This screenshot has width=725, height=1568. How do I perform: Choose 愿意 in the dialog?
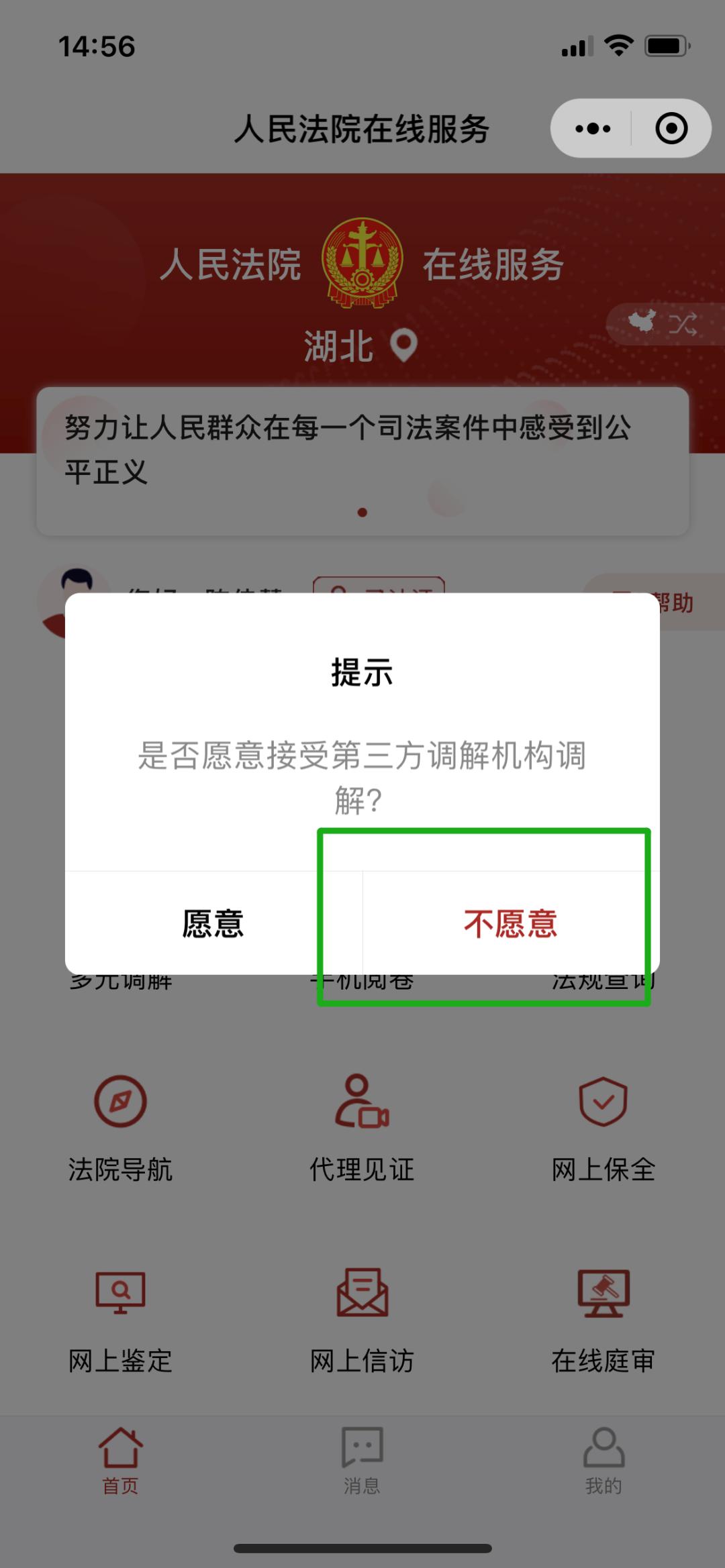(213, 923)
